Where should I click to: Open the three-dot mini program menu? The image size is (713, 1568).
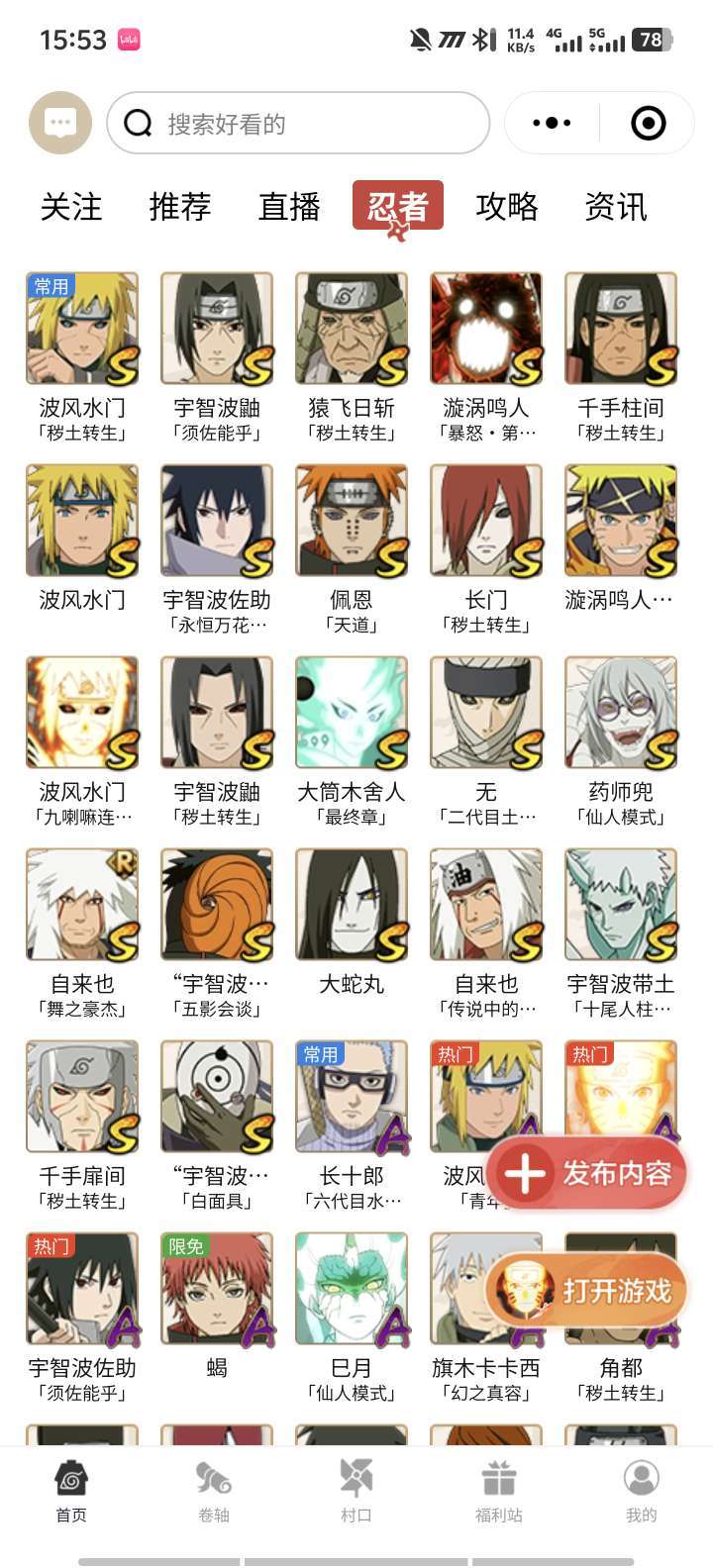(552, 123)
